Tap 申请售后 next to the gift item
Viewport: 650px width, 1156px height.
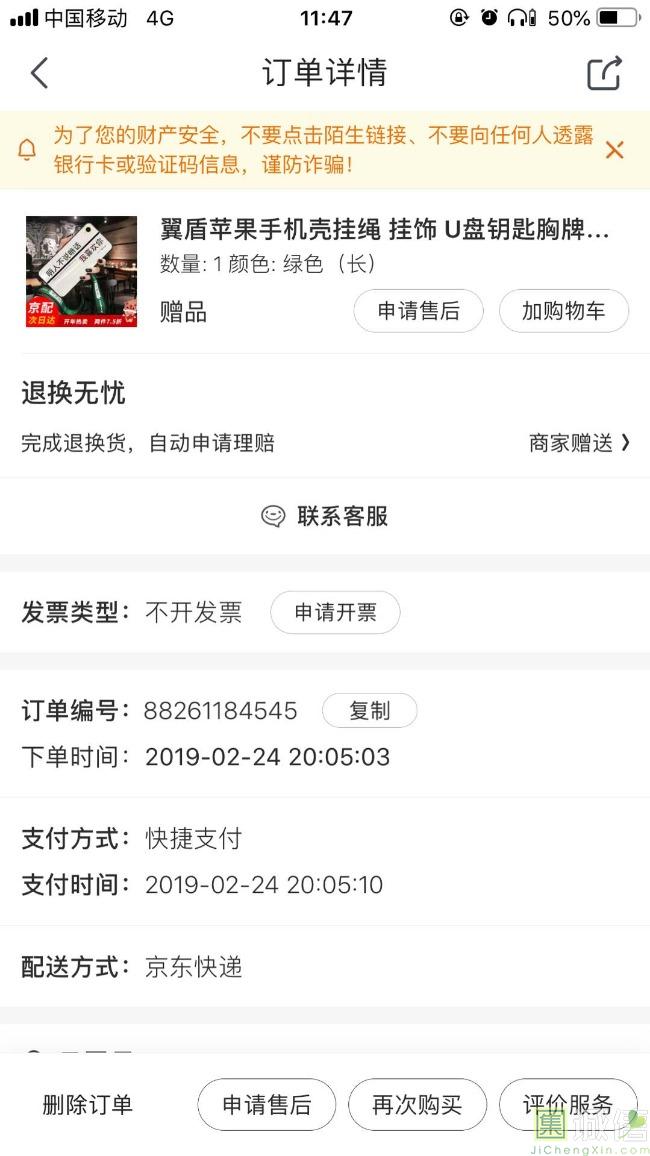click(x=418, y=311)
